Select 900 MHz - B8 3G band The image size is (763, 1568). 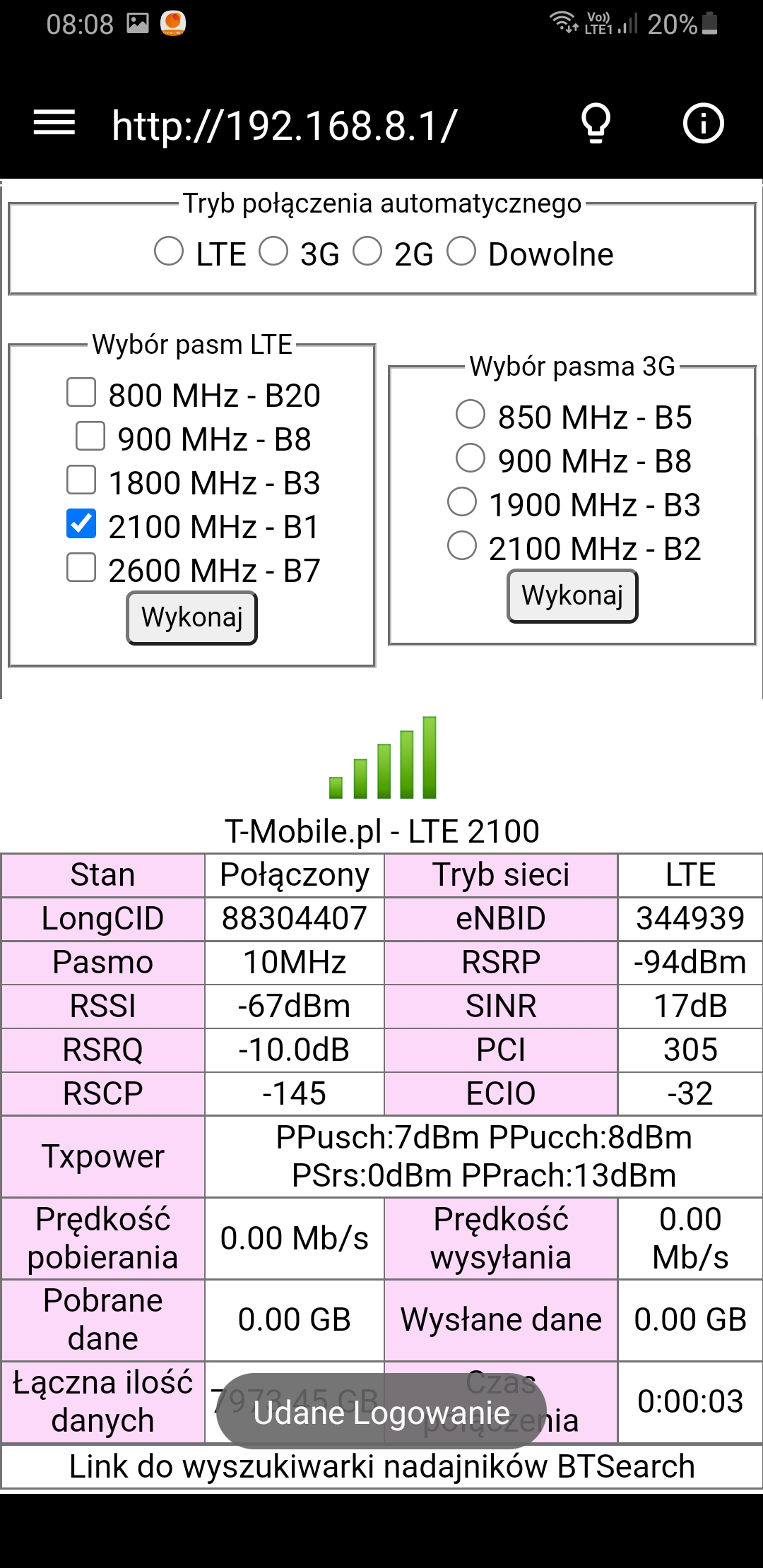471,458
